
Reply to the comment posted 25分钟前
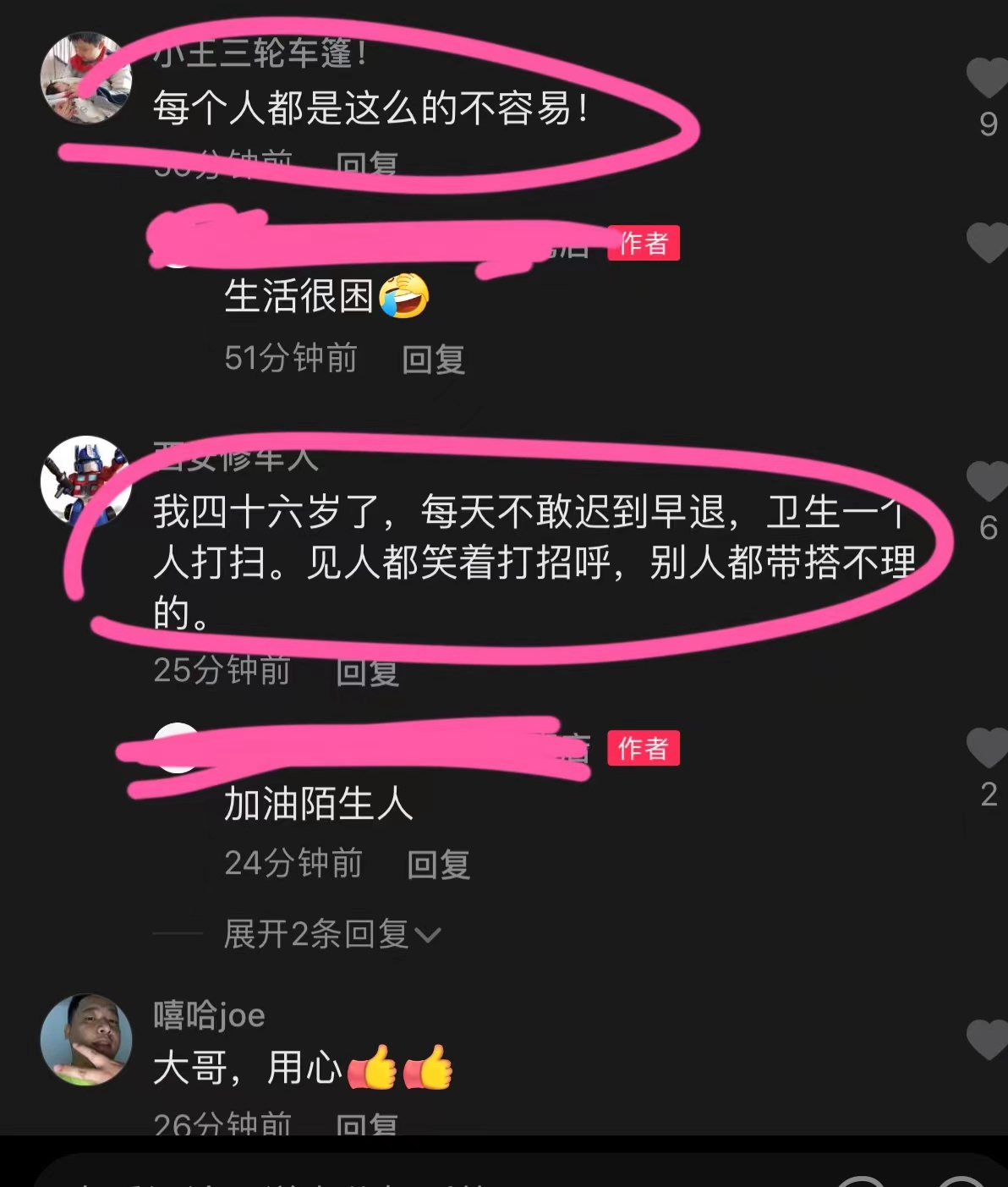[367, 672]
